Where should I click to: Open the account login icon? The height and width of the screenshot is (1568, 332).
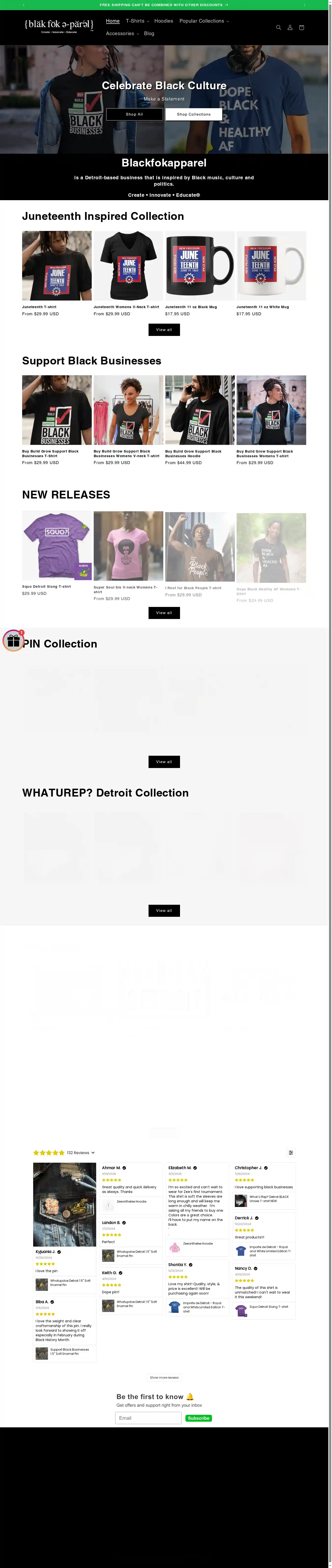point(290,27)
